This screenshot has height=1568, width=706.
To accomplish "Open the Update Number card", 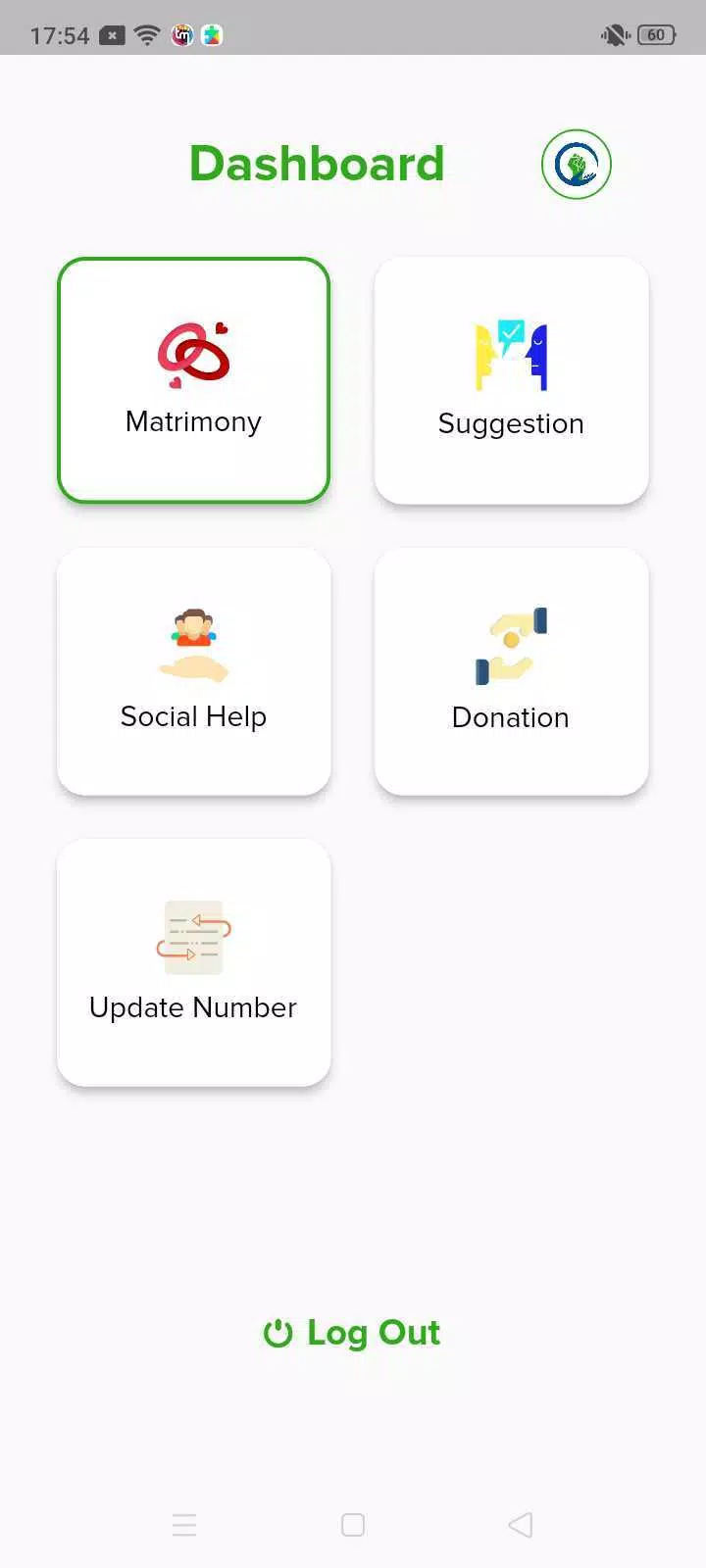I will (194, 962).
